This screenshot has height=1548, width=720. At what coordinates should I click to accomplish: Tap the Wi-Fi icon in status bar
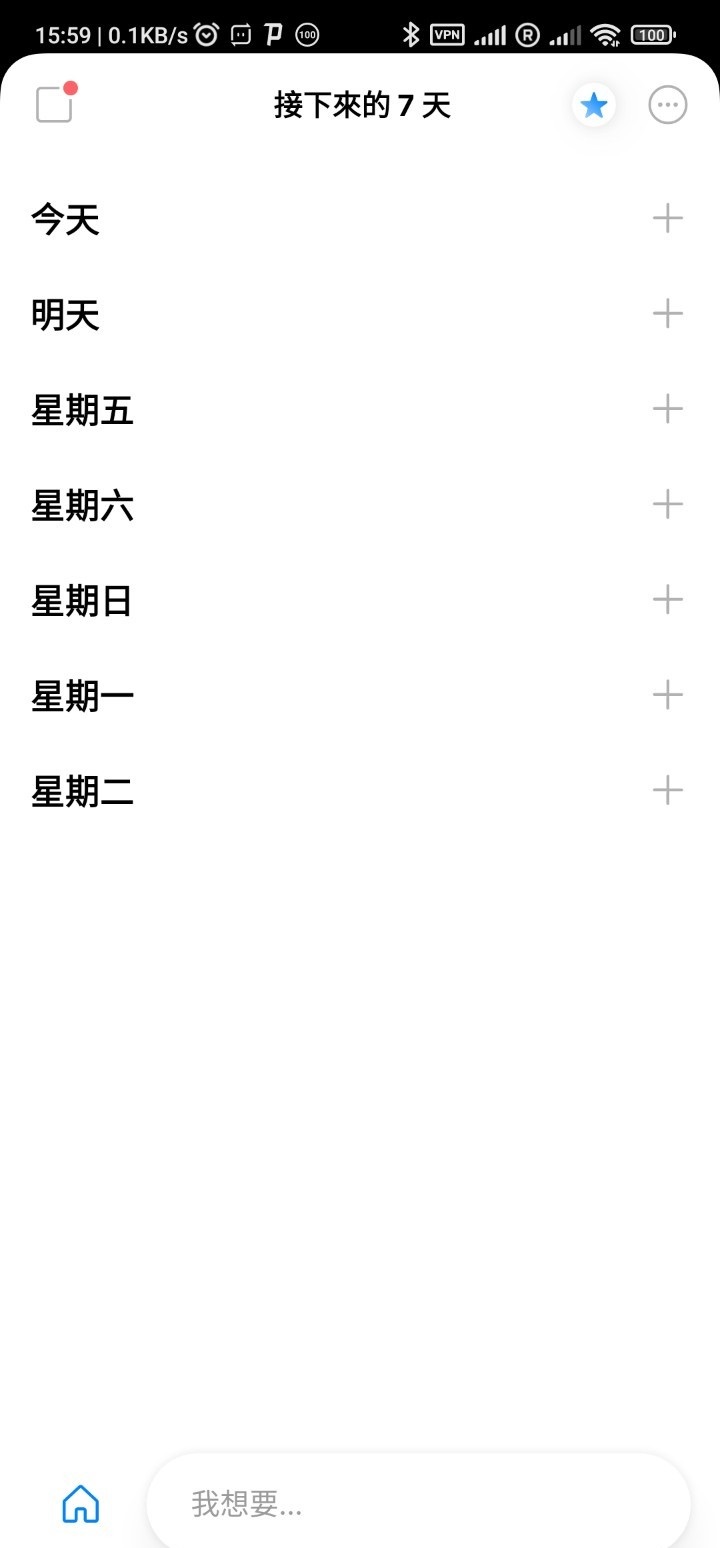605,33
